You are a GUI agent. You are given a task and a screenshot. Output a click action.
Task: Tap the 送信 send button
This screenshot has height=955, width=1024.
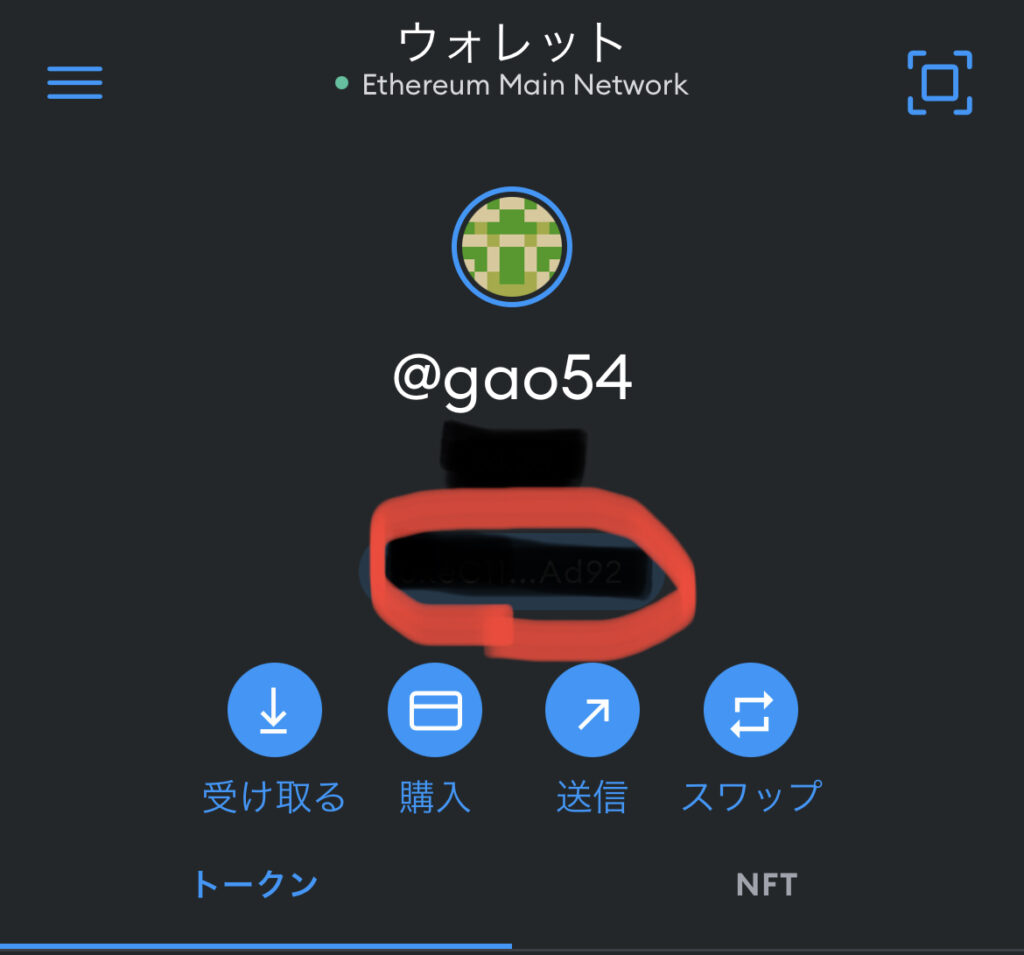coord(592,712)
